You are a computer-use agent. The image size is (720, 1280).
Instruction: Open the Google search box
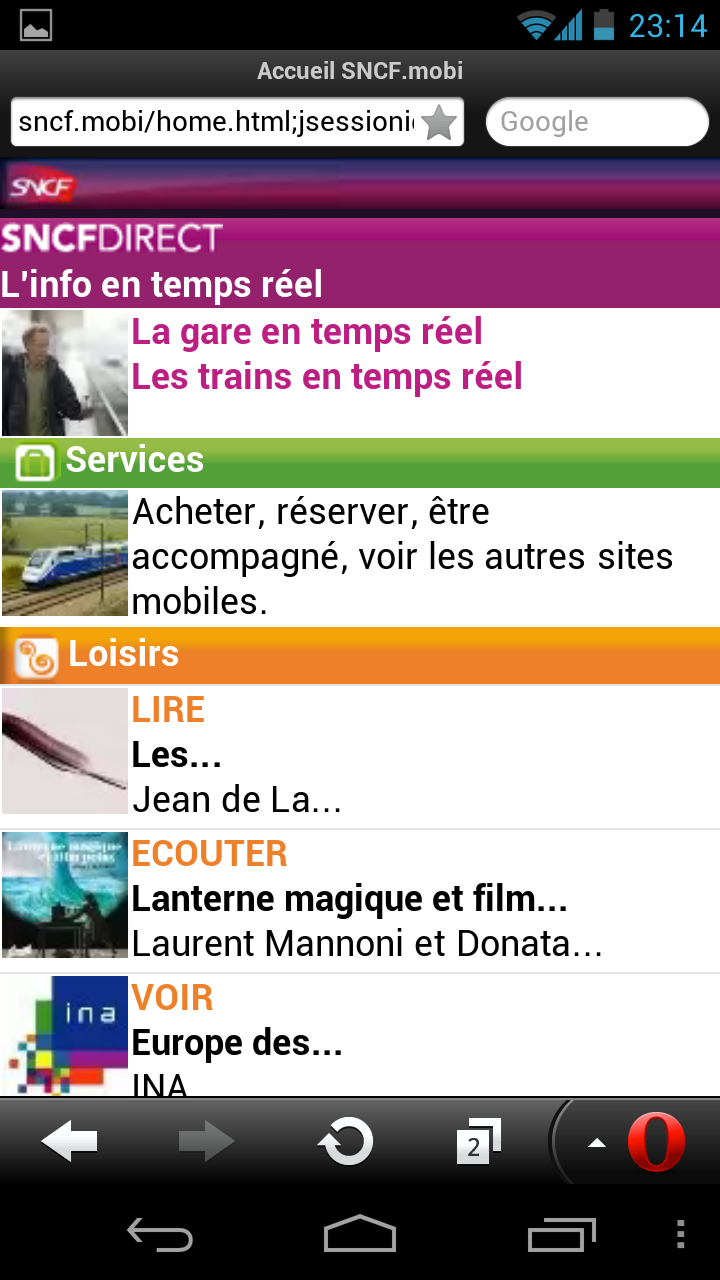597,123
